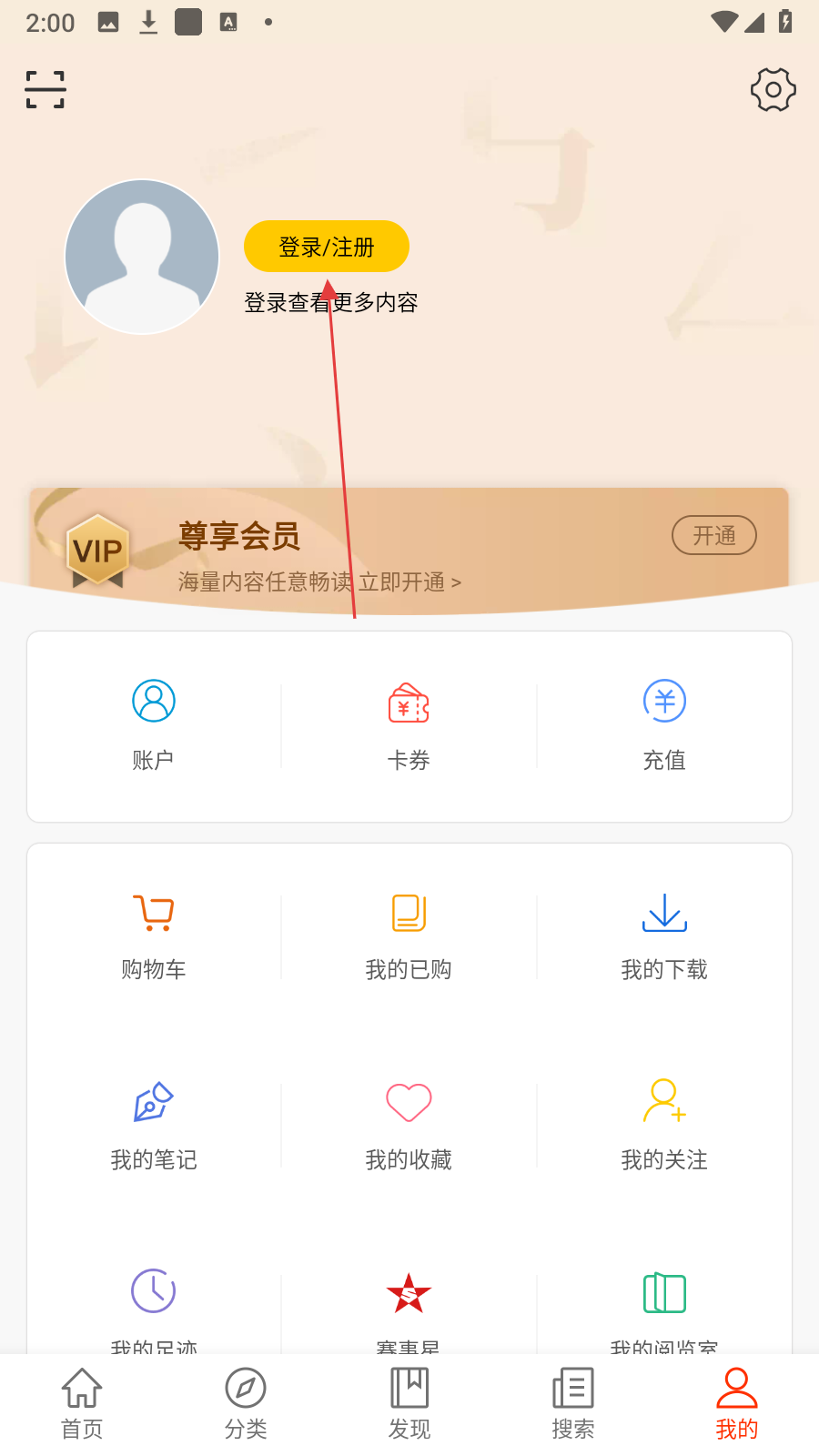The height and width of the screenshot is (1456, 819).
Task: Select the 我的 tab
Action: point(737,1404)
